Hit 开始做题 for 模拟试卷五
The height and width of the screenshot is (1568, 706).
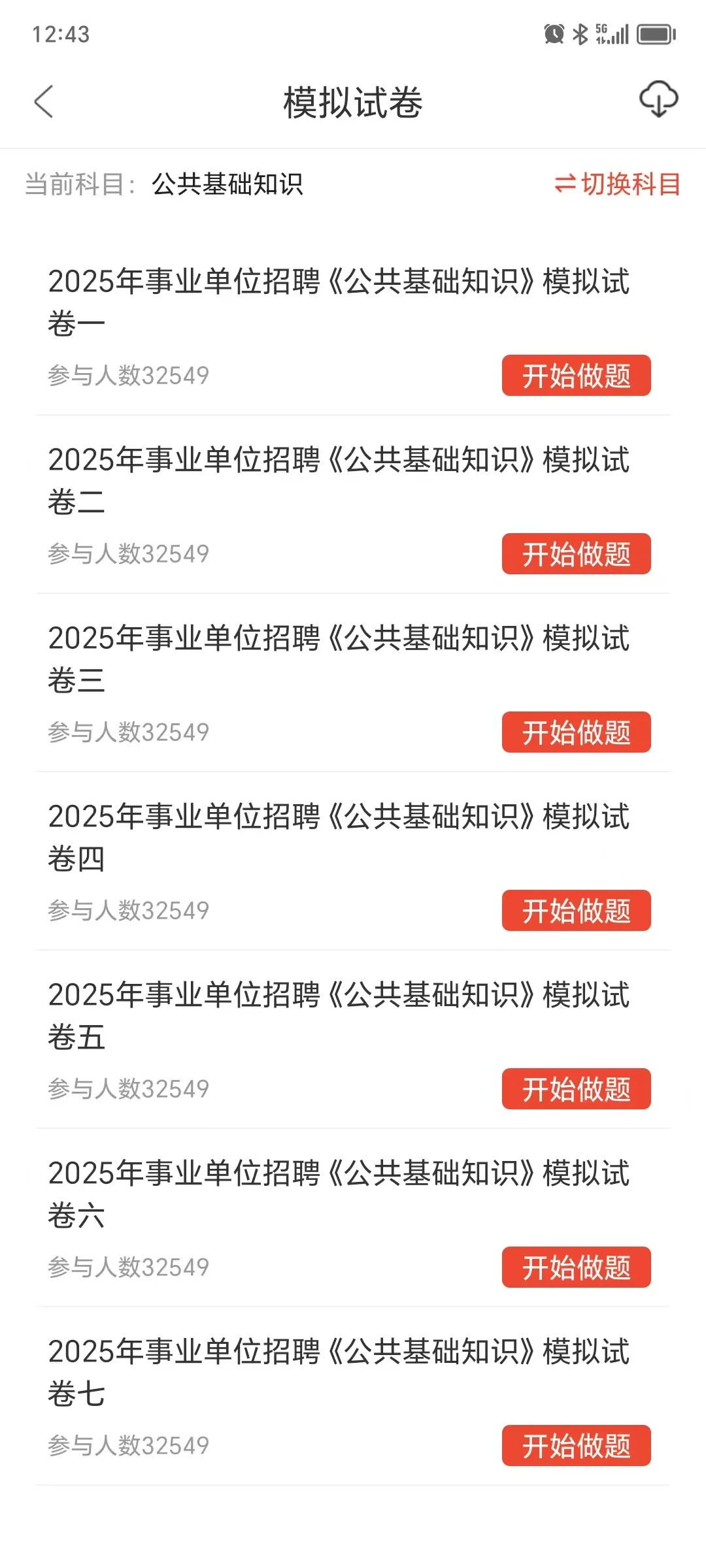click(x=576, y=1089)
